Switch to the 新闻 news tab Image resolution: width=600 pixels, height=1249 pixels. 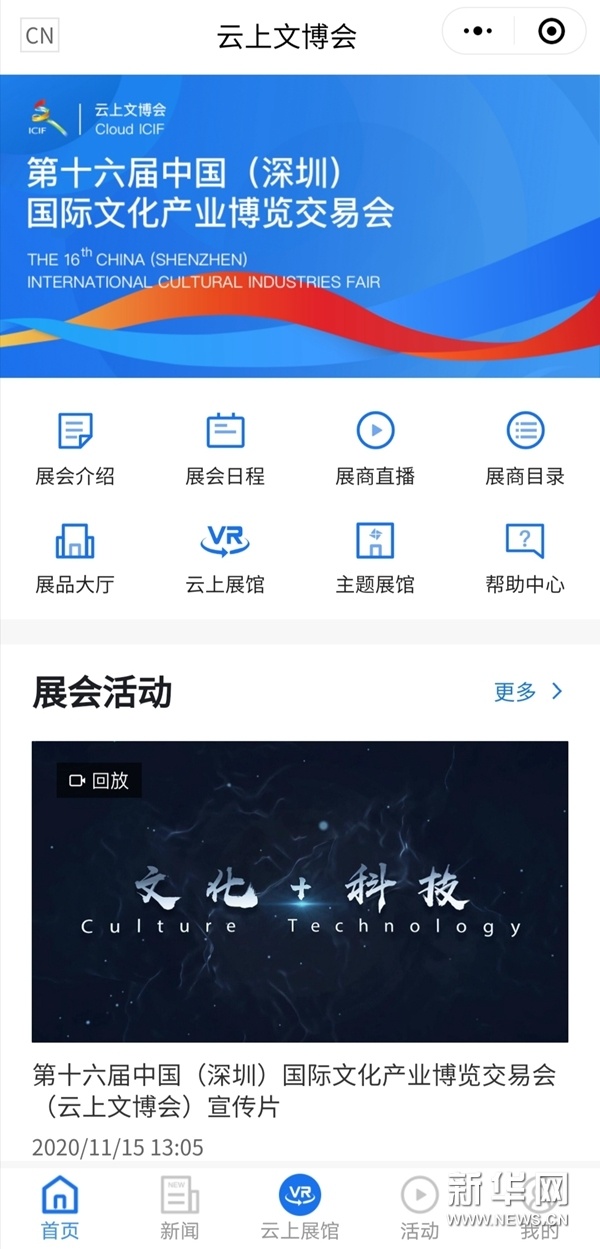coord(180,1207)
